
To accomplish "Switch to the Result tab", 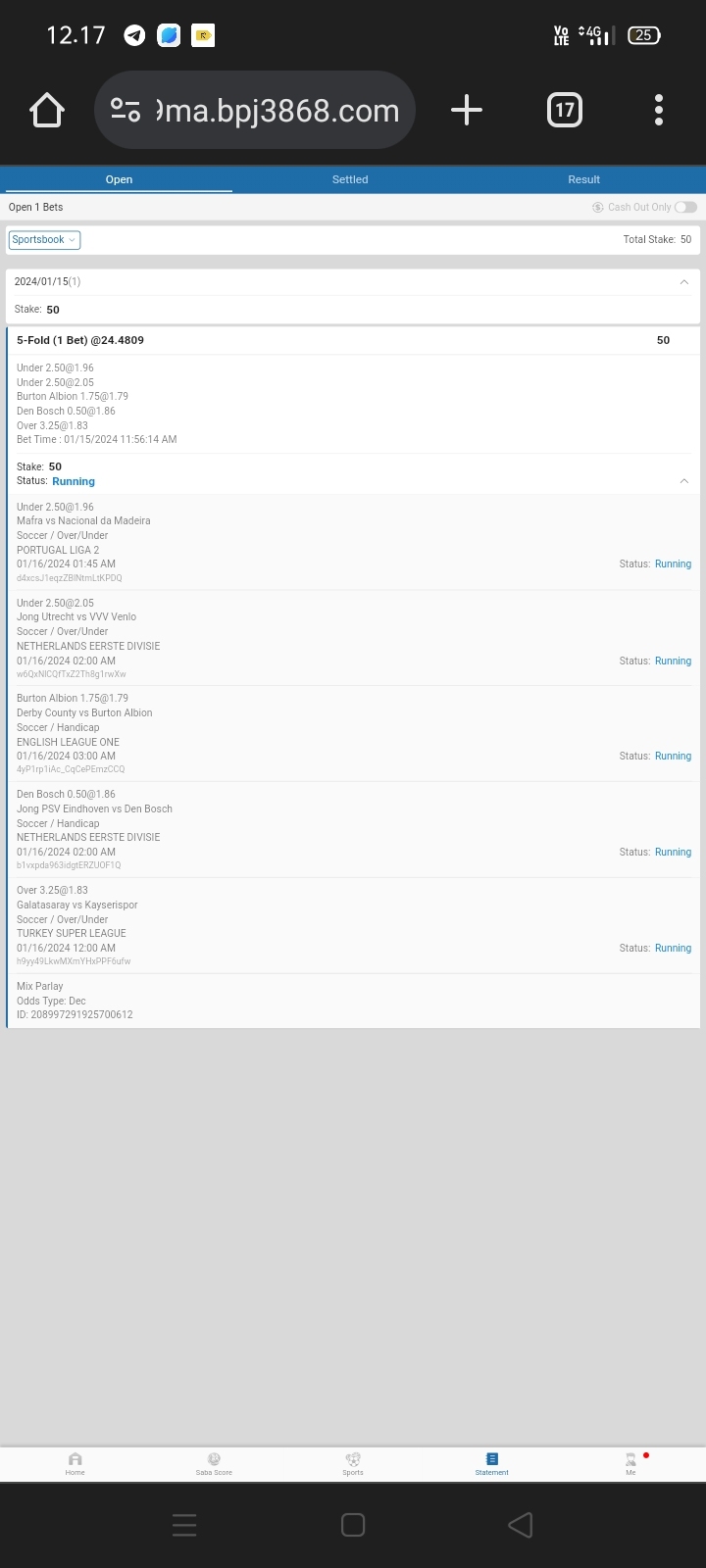I will [x=583, y=179].
